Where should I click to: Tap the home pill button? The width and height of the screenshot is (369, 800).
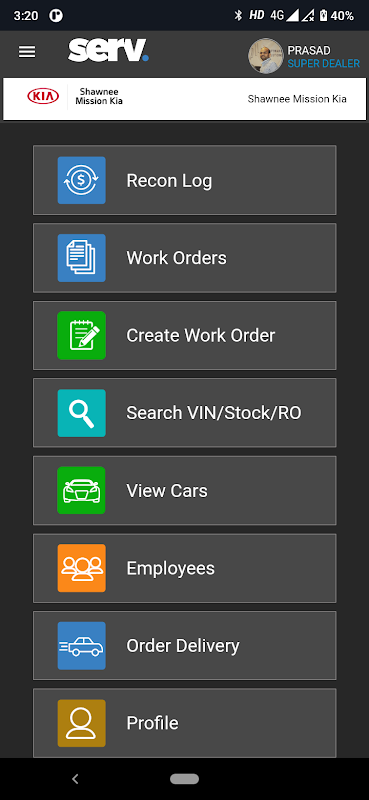[184, 779]
